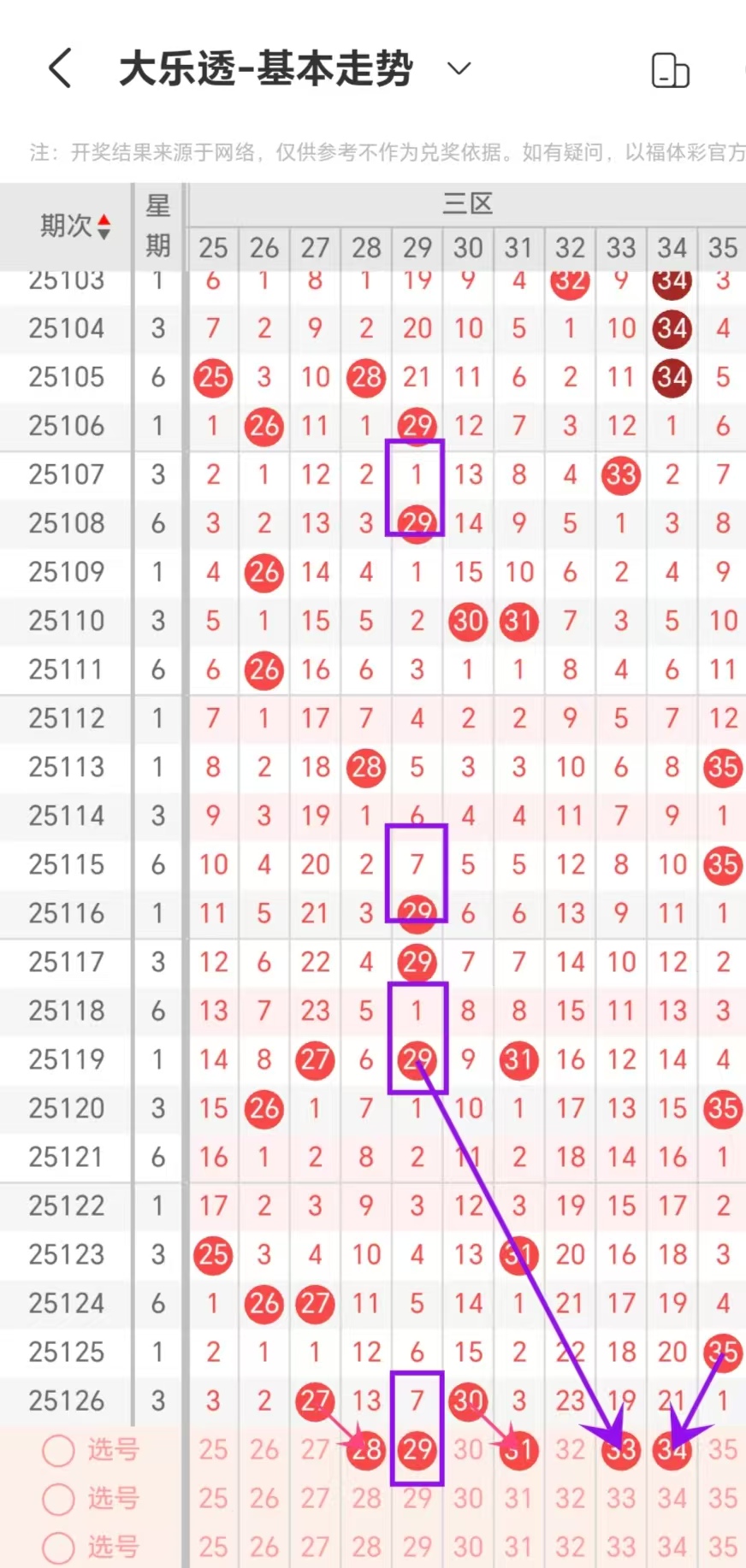This screenshot has height=1568, width=746.
Task: Expand the 大乐透-基本走势 chart type dropdown
Action: point(459,68)
